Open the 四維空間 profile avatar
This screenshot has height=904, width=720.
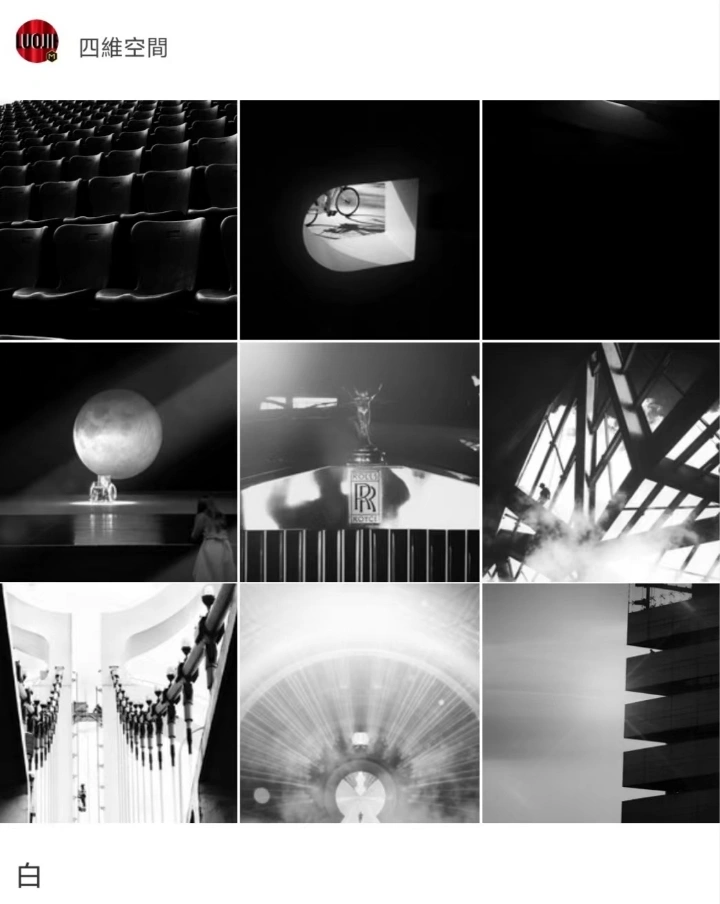(37, 42)
